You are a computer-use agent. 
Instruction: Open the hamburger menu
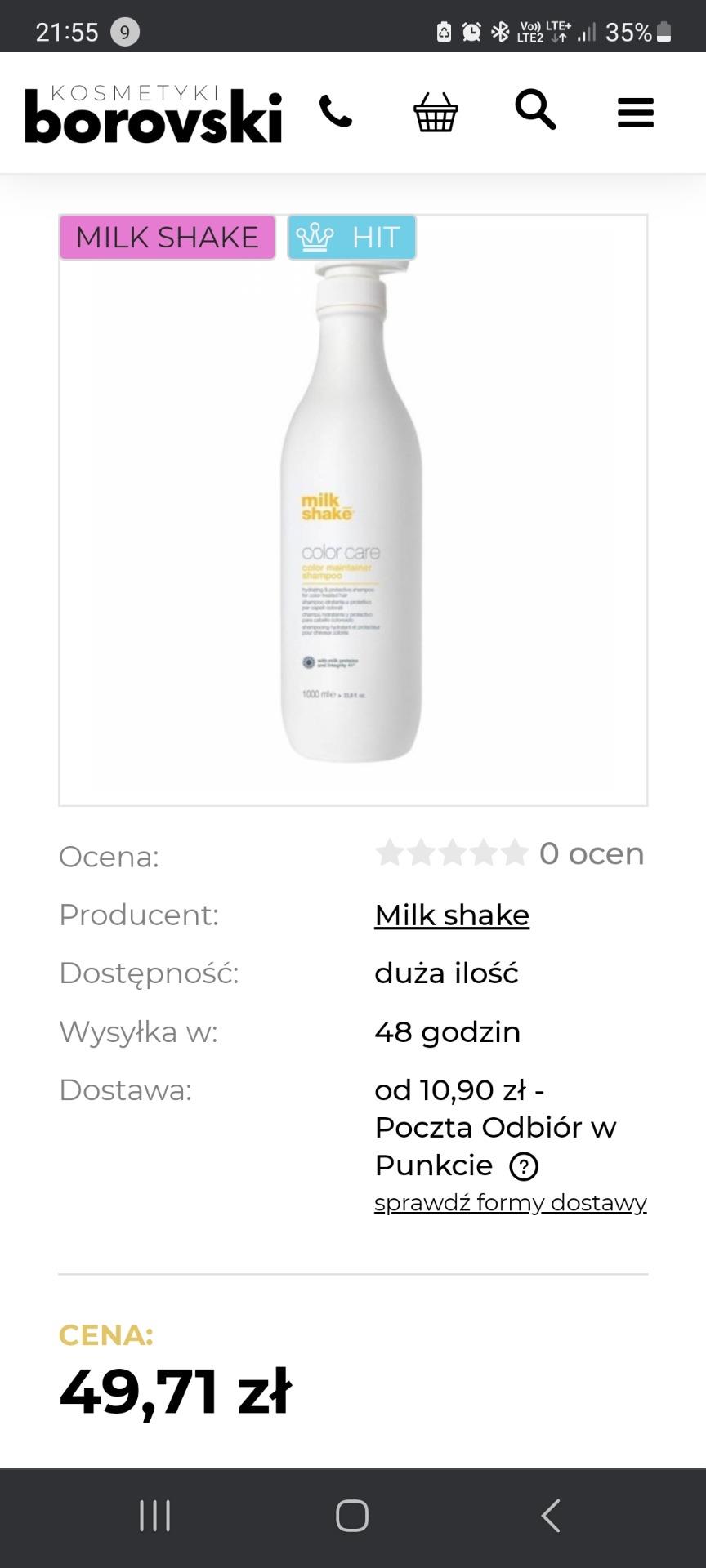click(635, 113)
